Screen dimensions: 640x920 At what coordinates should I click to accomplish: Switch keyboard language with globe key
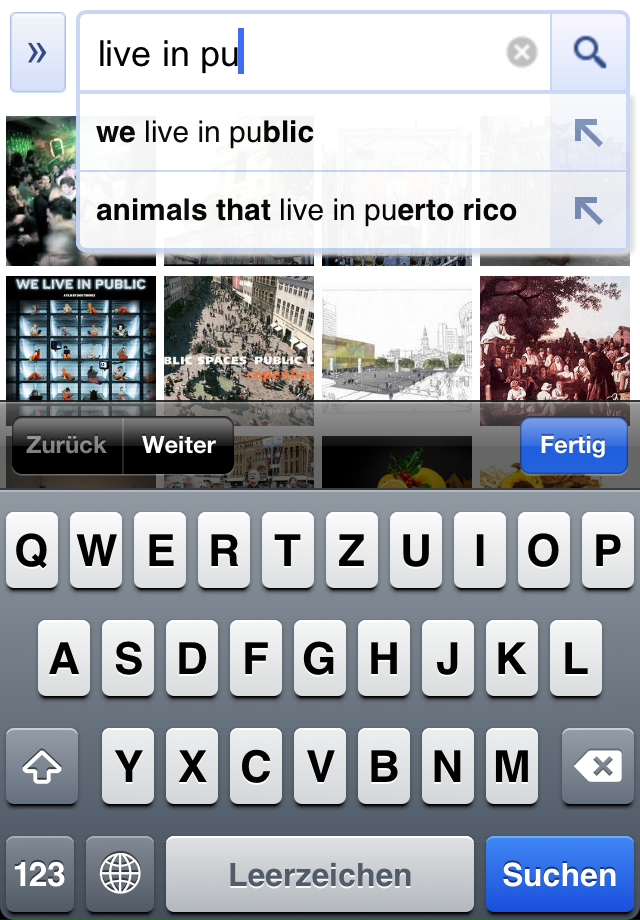(120, 875)
